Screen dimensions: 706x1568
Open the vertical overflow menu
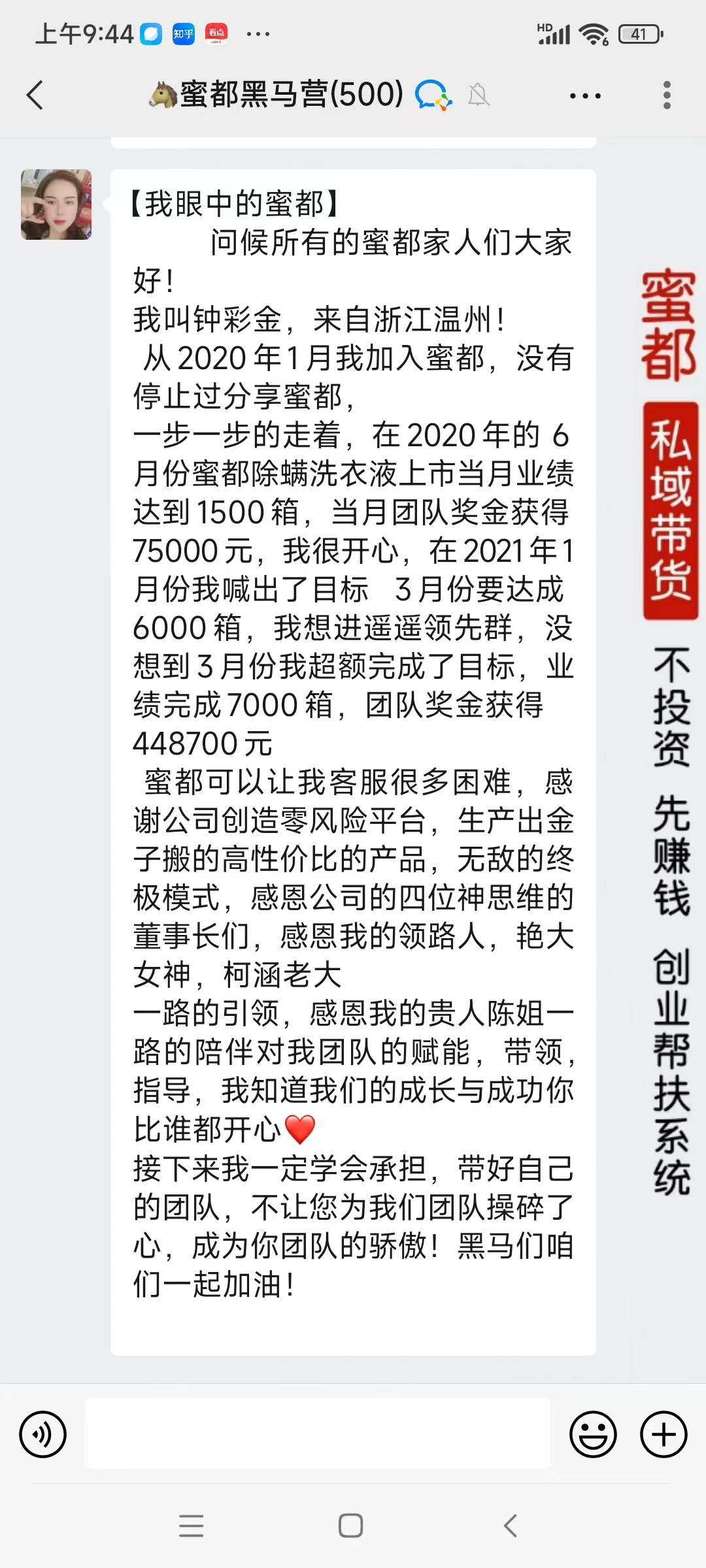click(667, 95)
